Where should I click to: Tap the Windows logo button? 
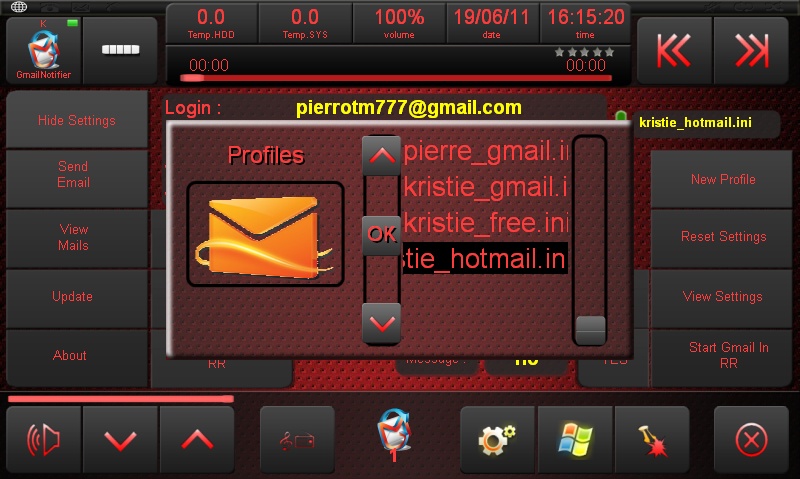click(x=573, y=440)
